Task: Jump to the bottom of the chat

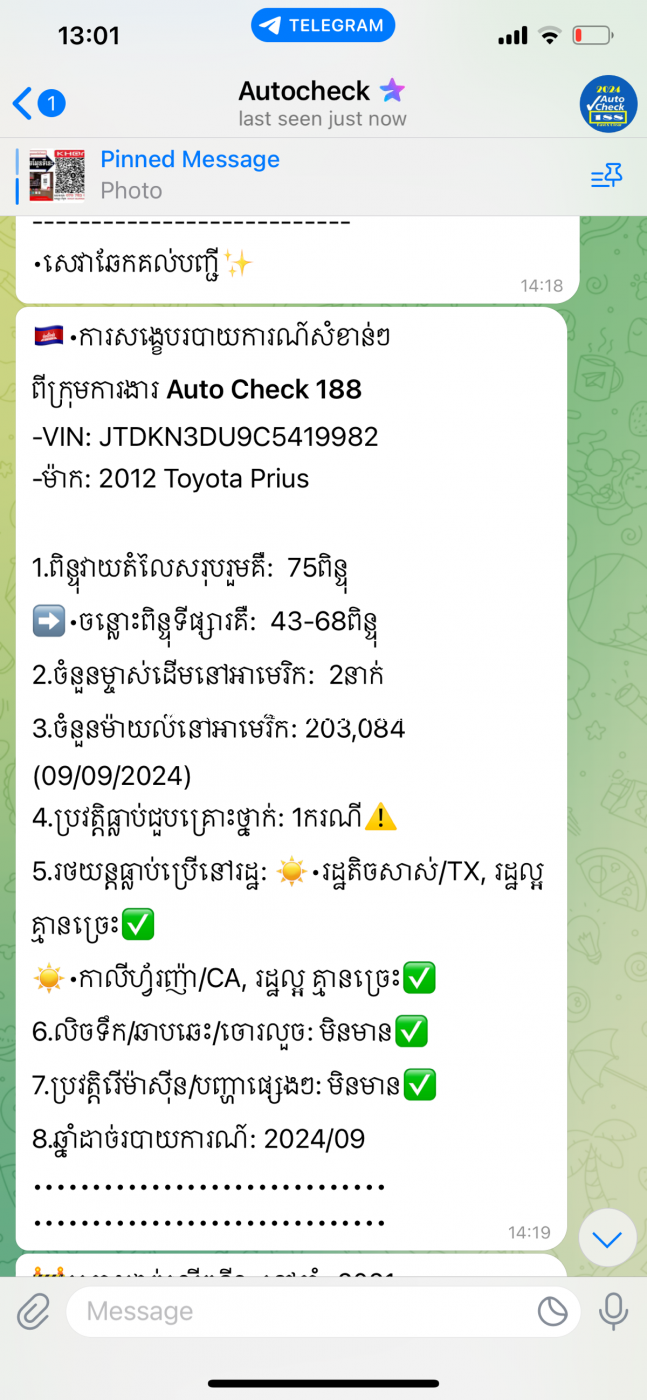Action: 607,1239
